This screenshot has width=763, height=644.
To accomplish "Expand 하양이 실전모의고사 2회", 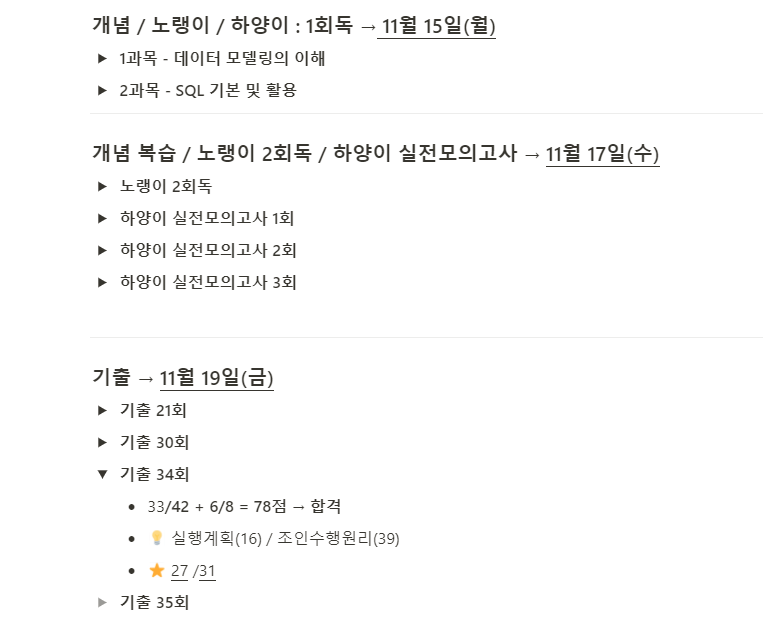I will [x=102, y=250].
